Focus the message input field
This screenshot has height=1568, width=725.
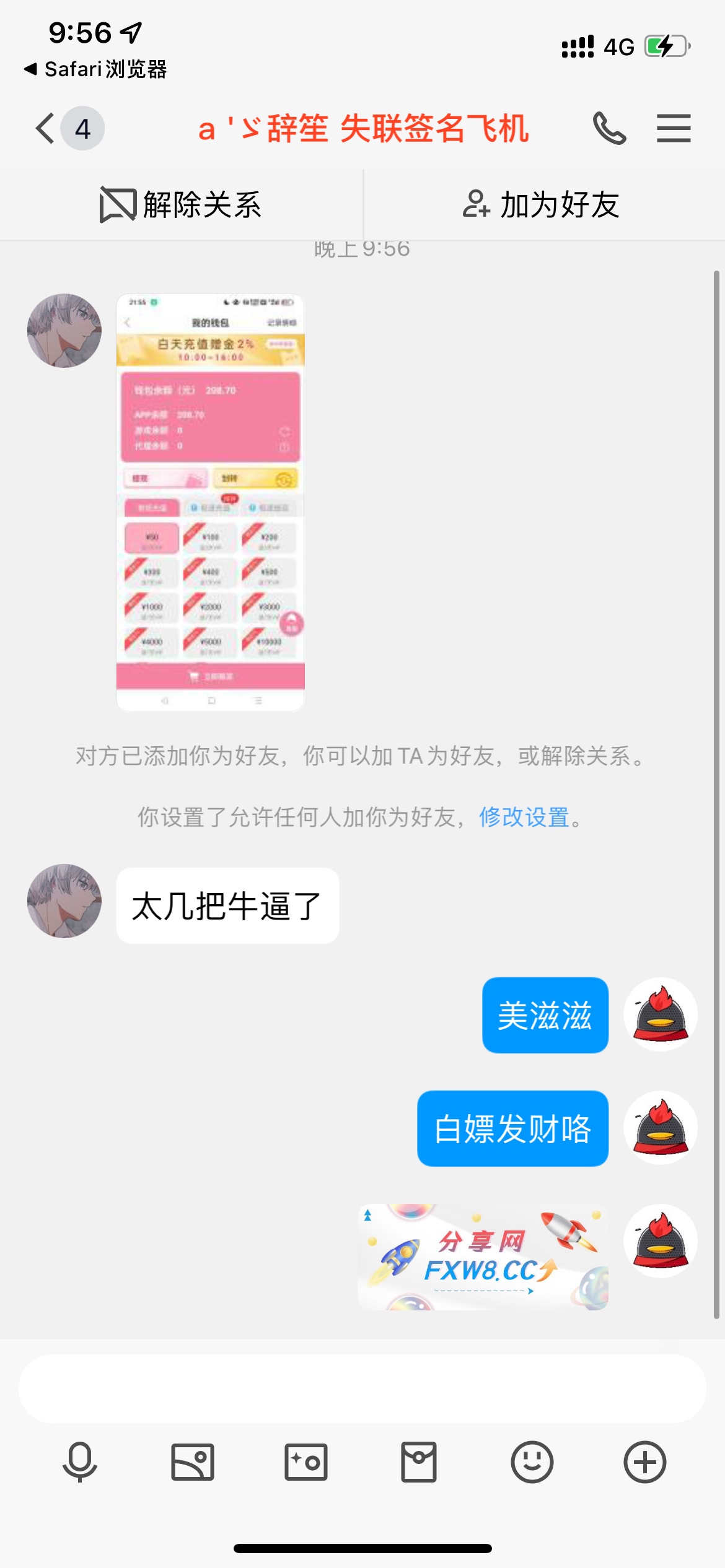coord(362,1388)
